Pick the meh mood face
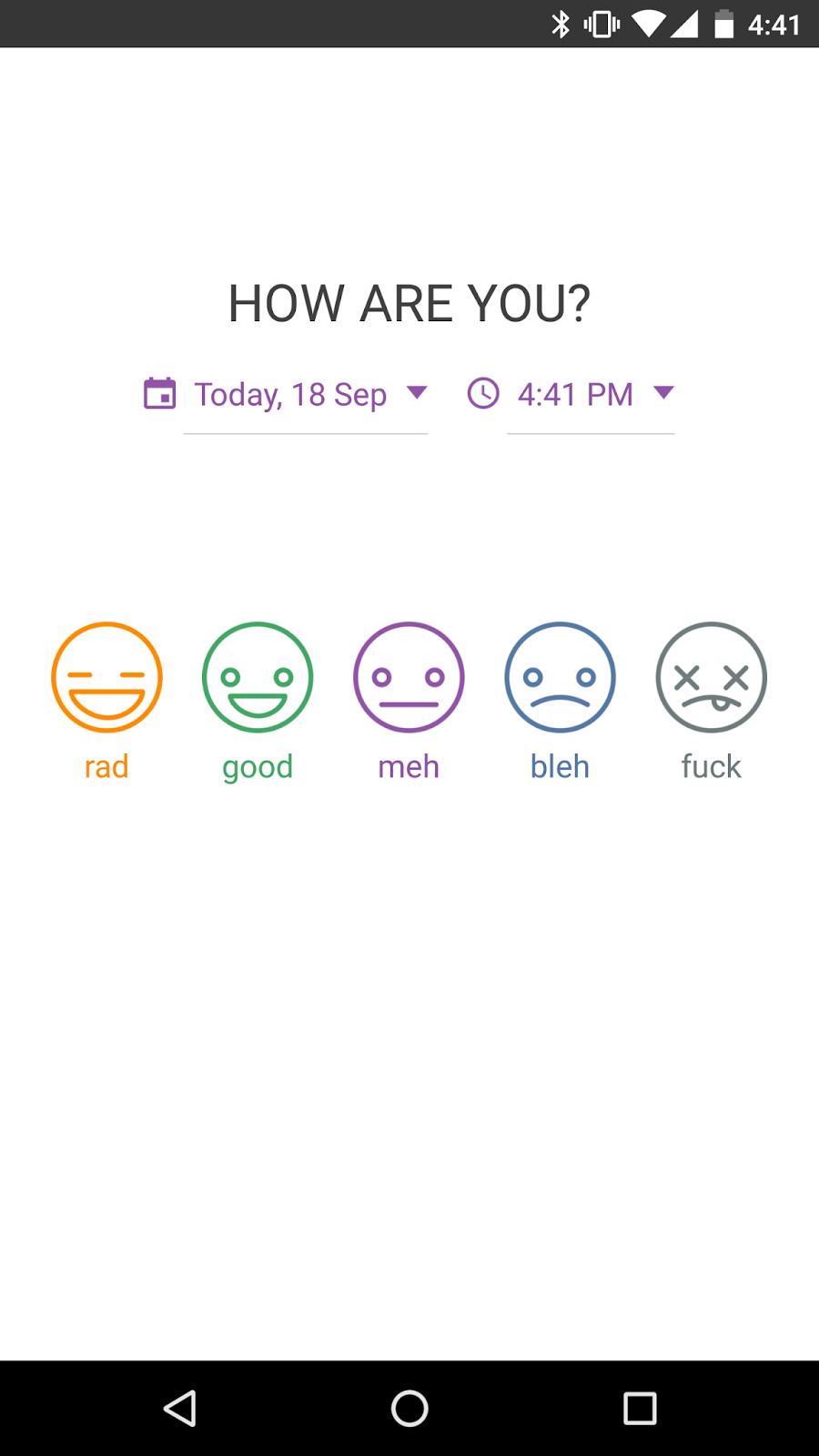Viewport: 819px width, 1456px height. [x=409, y=678]
